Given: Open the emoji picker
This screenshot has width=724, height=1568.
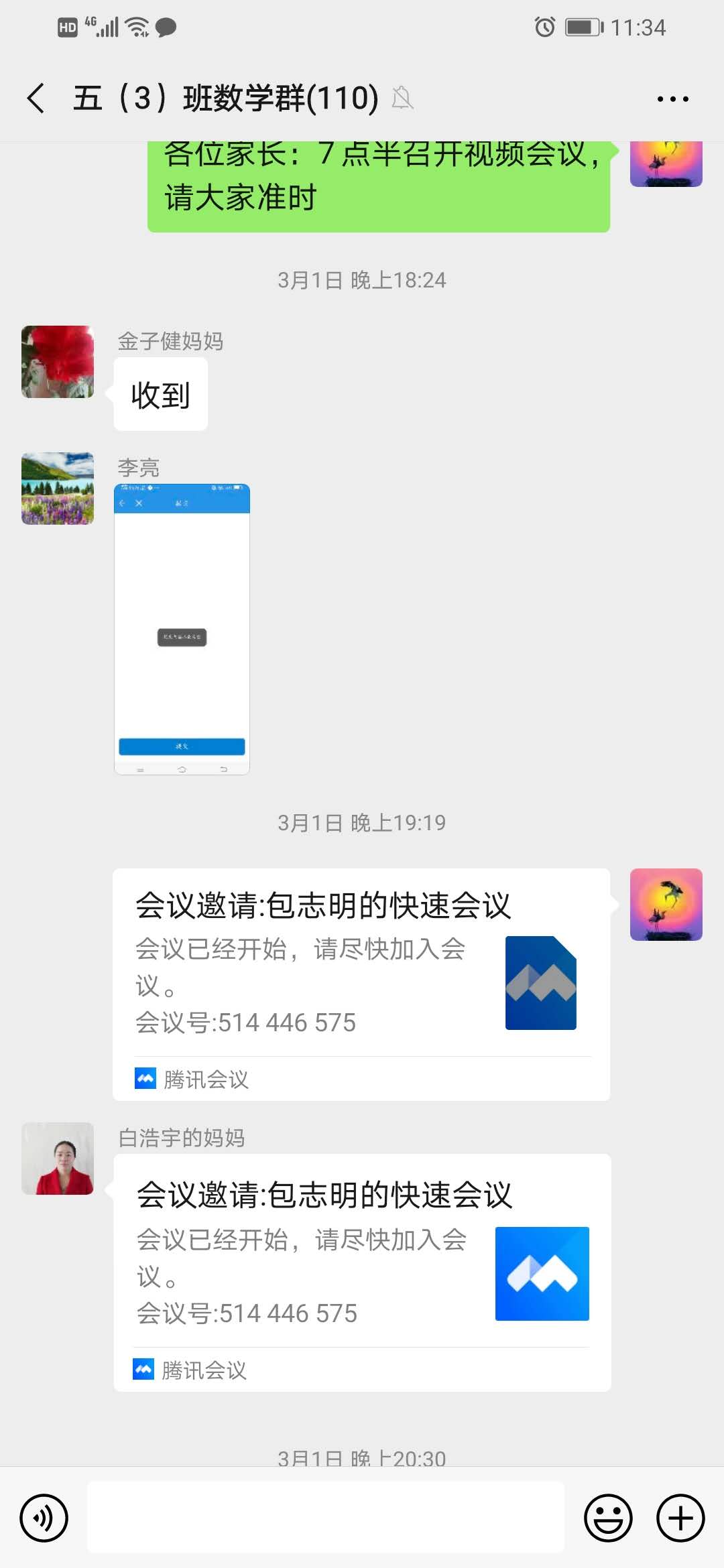Looking at the screenshot, I should (608, 1518).
